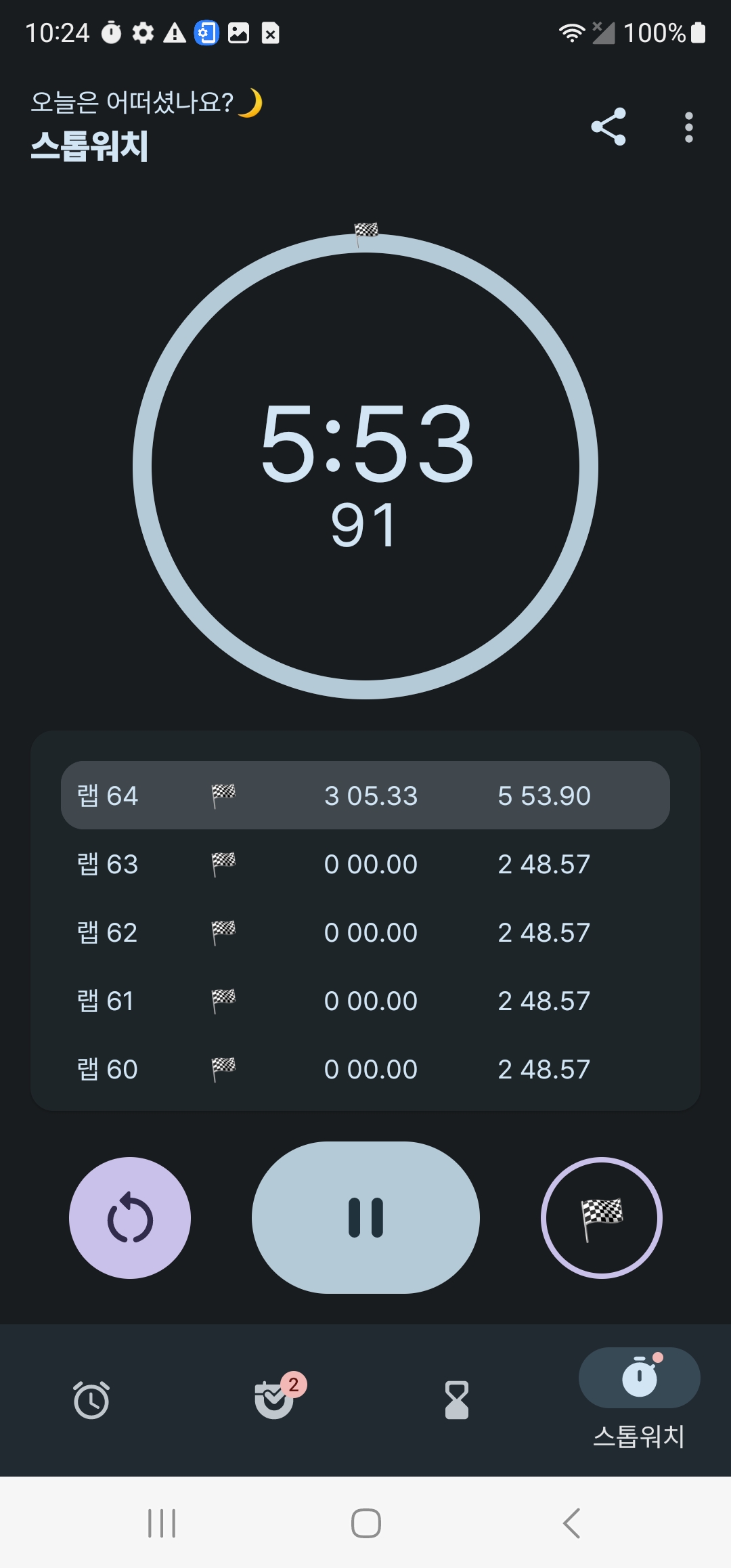Pause the running stopwatch
The height and width of the screenshot is (1568, 731).
(x=365, y=1217)
